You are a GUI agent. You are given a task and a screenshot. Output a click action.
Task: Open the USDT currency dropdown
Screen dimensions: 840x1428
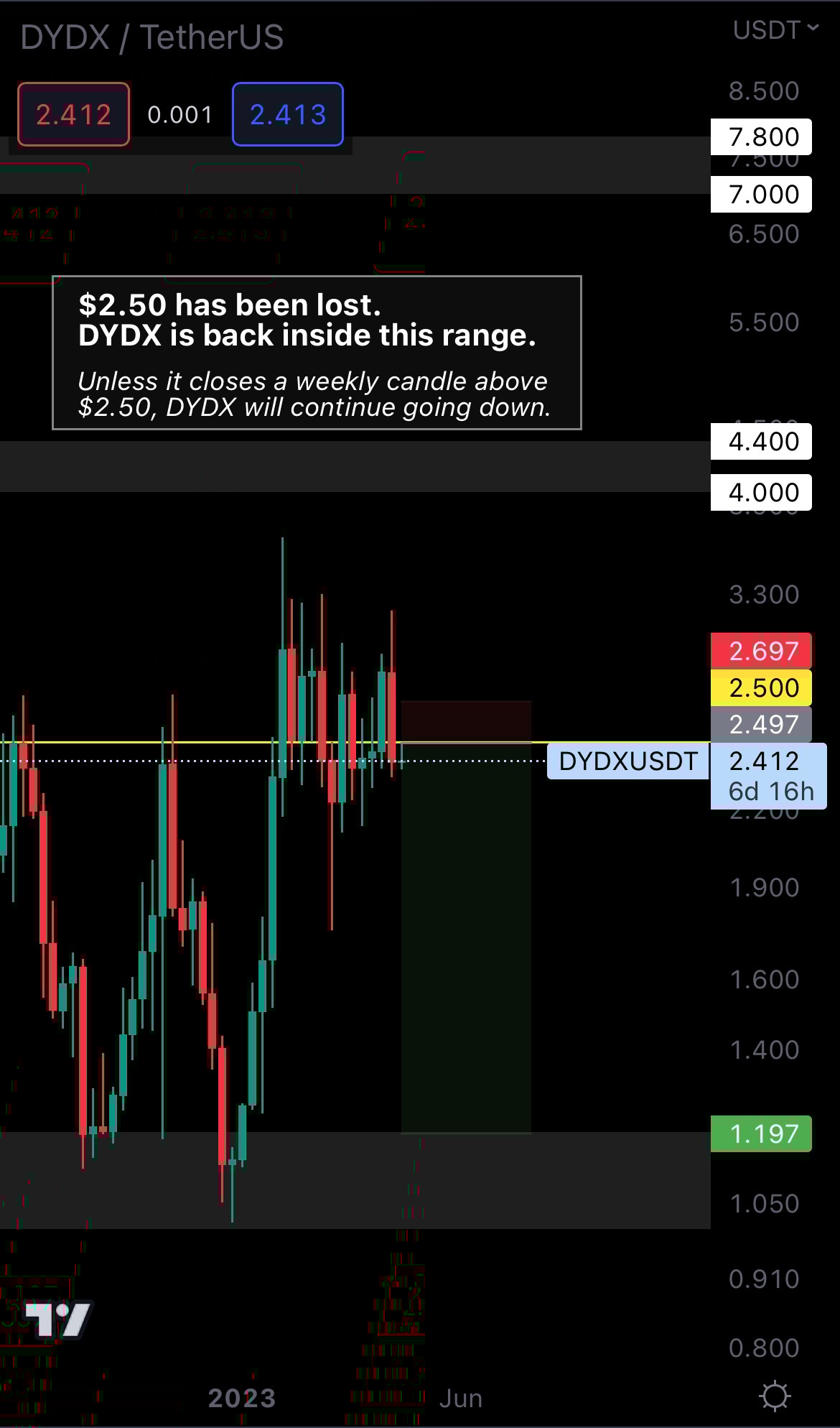[x=775, y=30]
